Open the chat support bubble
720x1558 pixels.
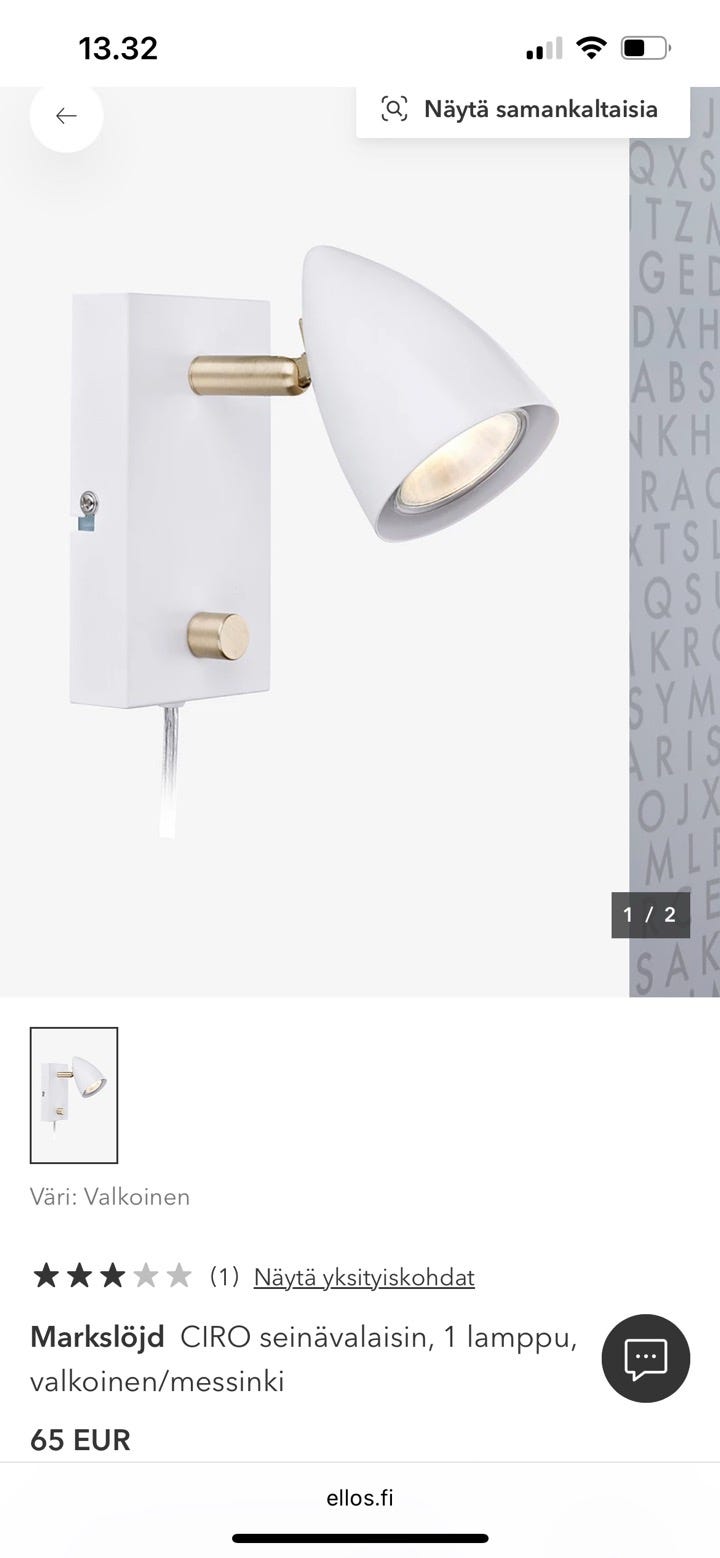point(645,1358)
